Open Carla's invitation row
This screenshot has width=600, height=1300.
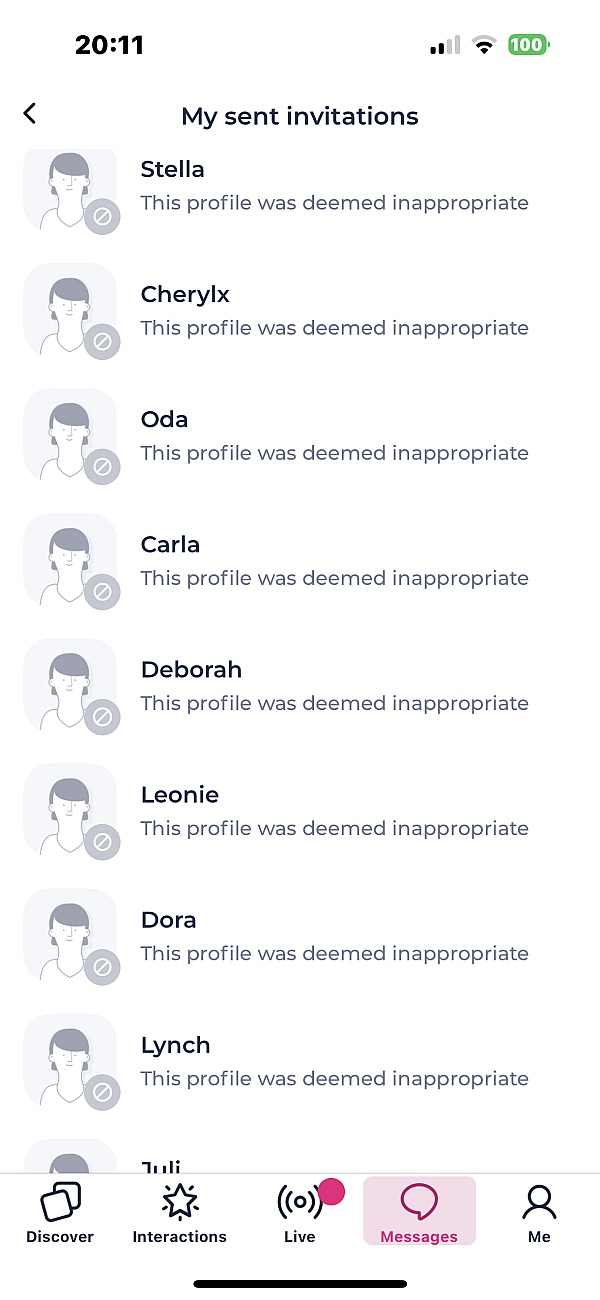coord(300,560)
